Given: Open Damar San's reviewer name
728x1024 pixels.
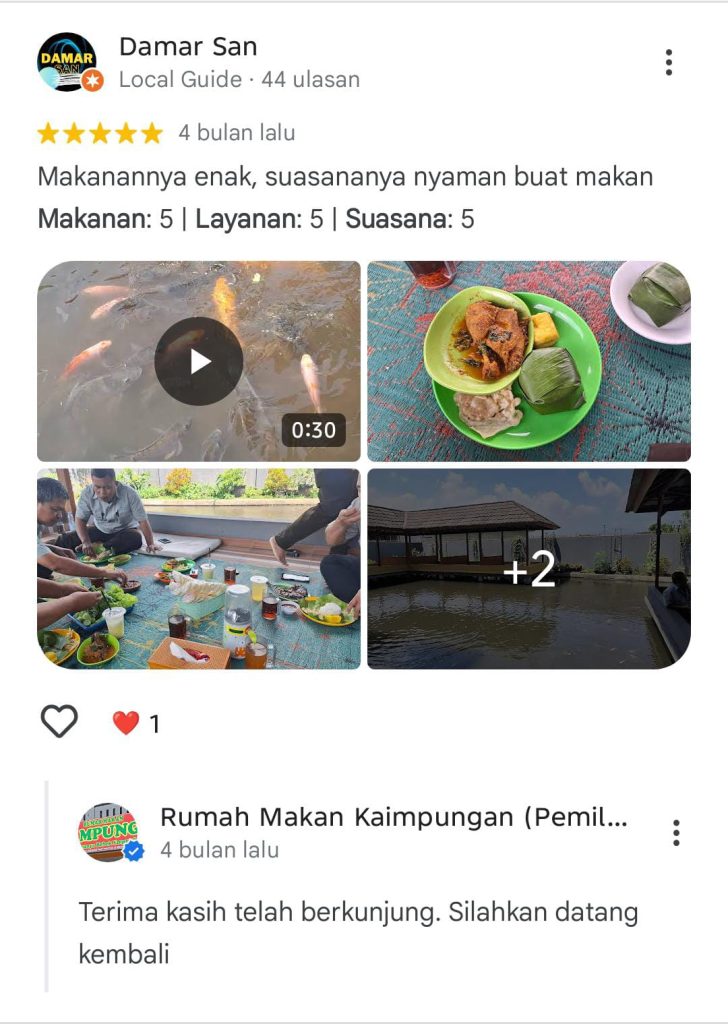Looking at the screenshot, I should (188, 46).
